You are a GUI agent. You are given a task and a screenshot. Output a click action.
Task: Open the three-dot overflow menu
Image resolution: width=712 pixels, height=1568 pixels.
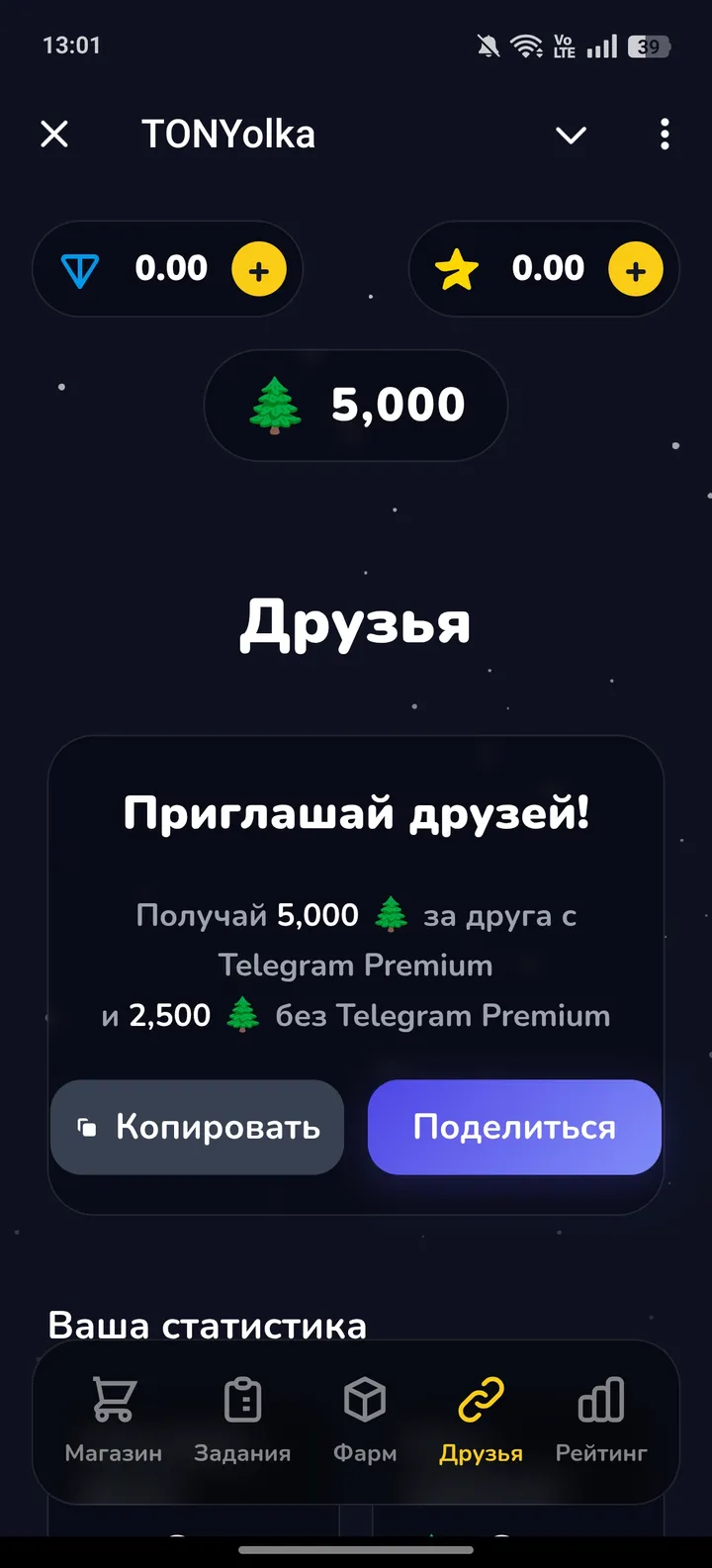[x=665, y=135]
